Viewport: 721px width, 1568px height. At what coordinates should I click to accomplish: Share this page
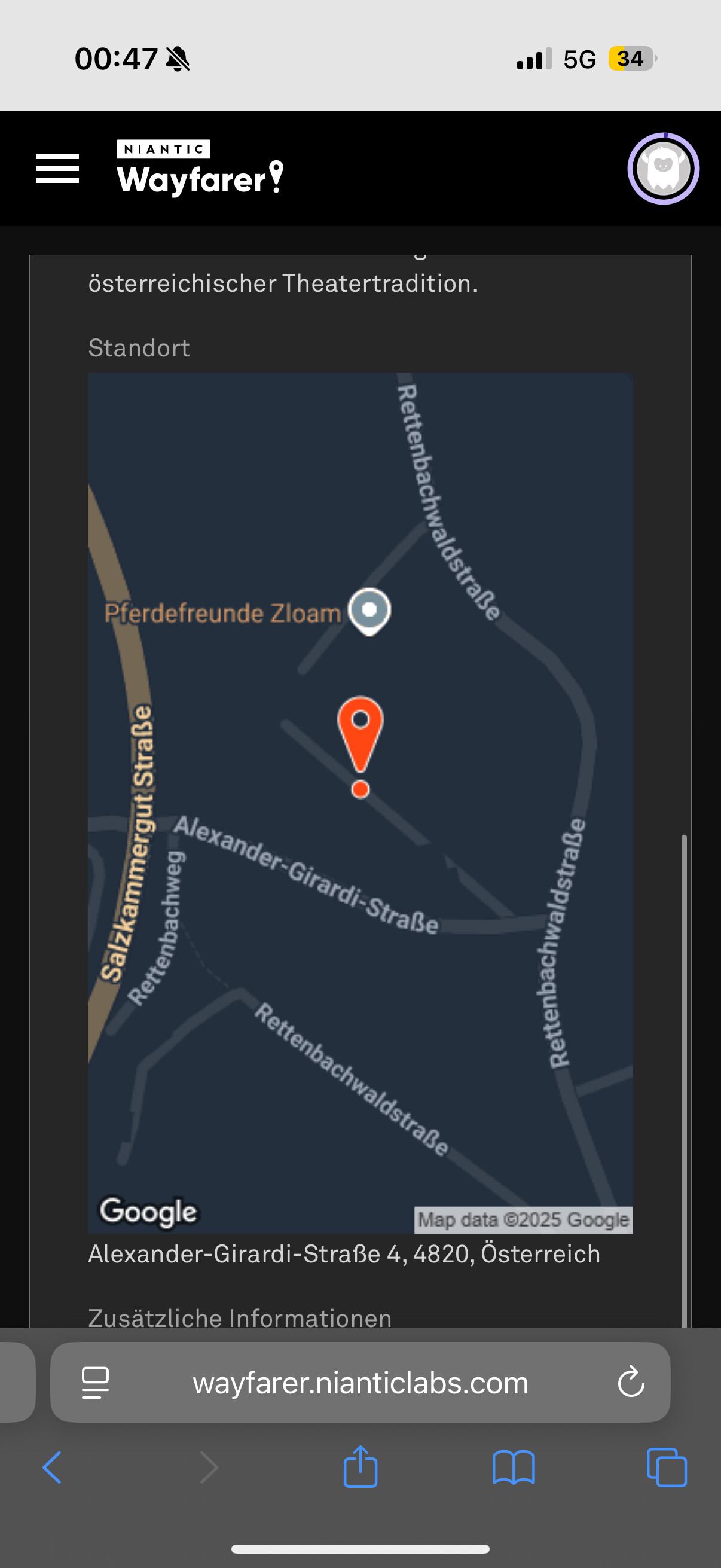[x=360, y=1466]
